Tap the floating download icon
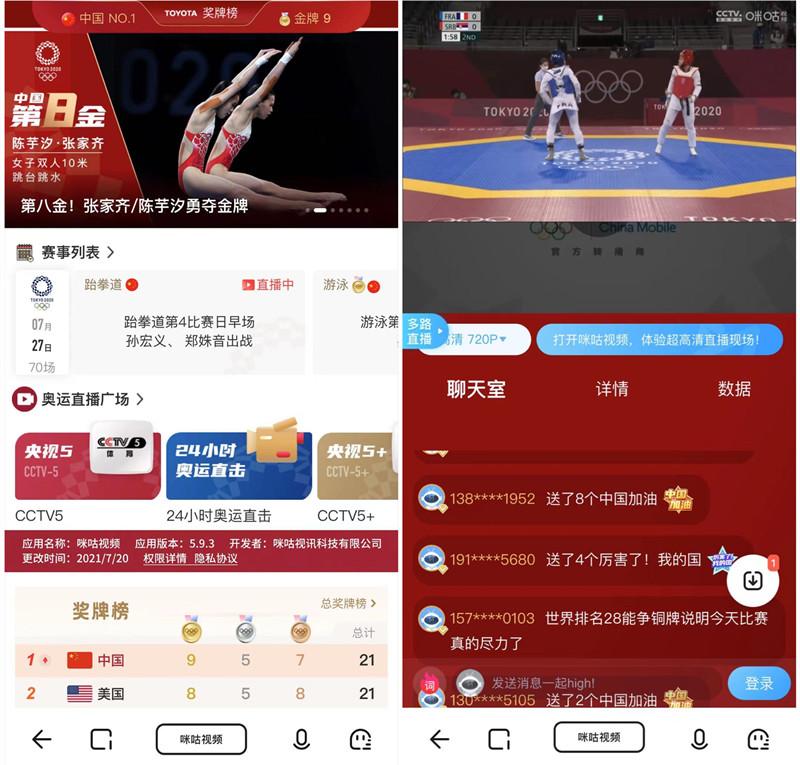Image resolution: width=800 pixels, height=765 pixels. click(754, 581)
